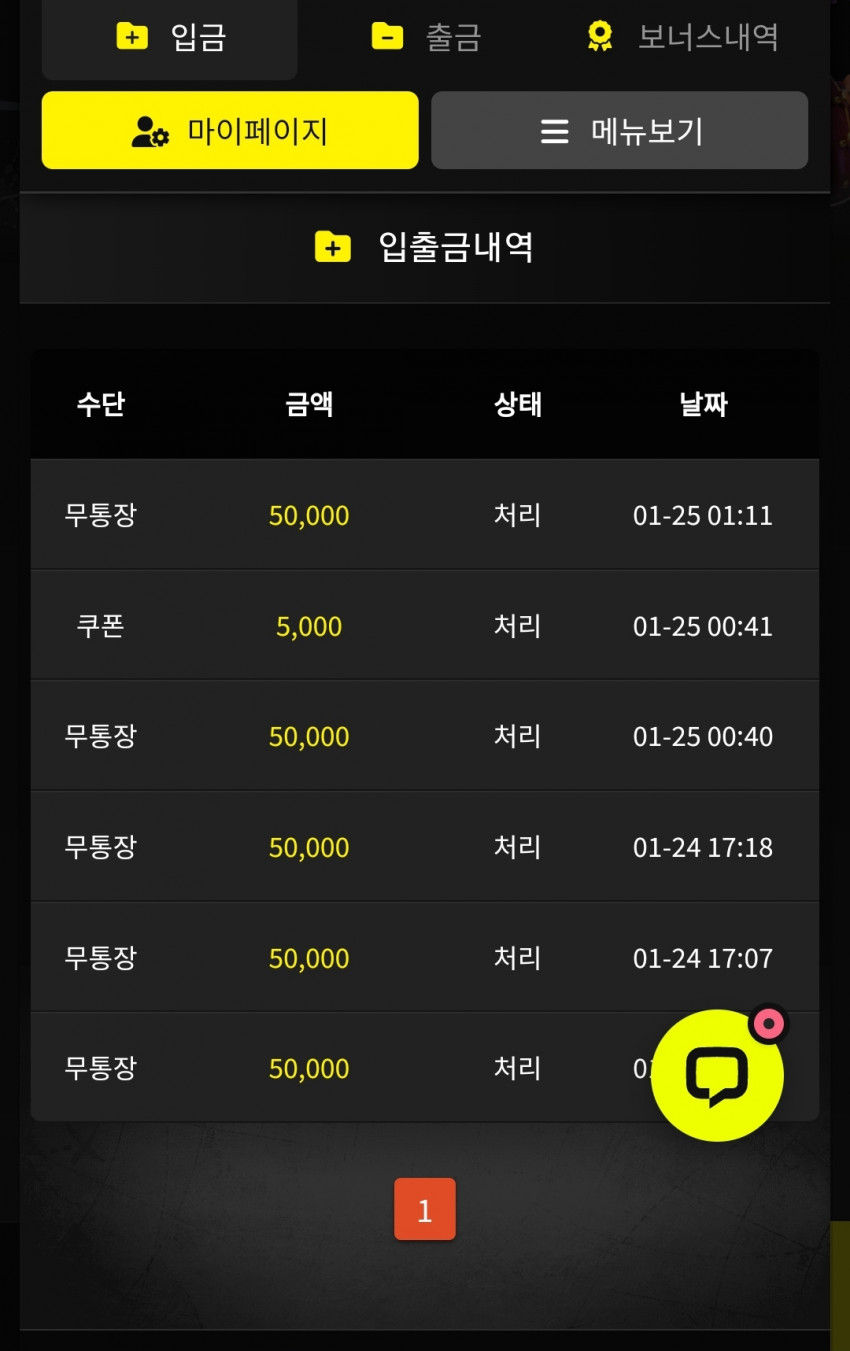
Task: Open 메뉴보기 menu
Action: pos(619,131)
